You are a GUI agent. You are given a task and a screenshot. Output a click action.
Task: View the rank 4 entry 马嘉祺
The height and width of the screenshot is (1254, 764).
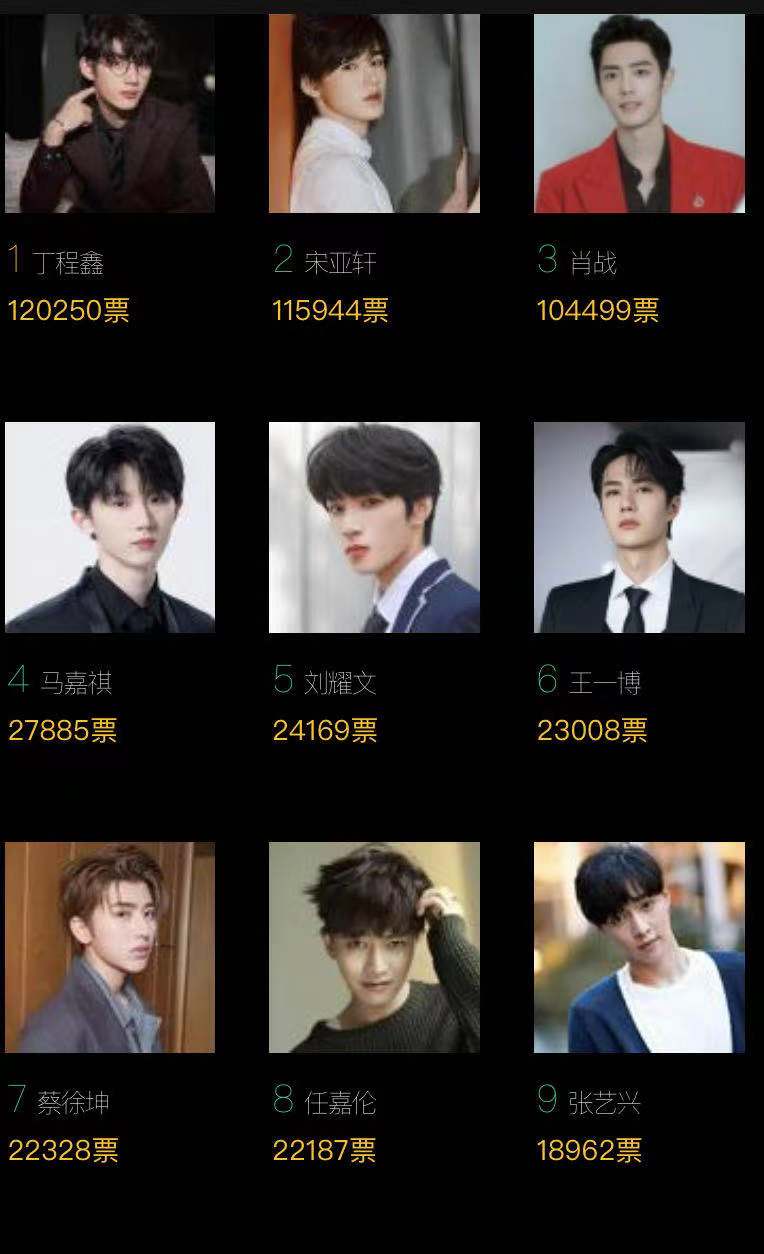pyautogui.click(x=110, y=527)
